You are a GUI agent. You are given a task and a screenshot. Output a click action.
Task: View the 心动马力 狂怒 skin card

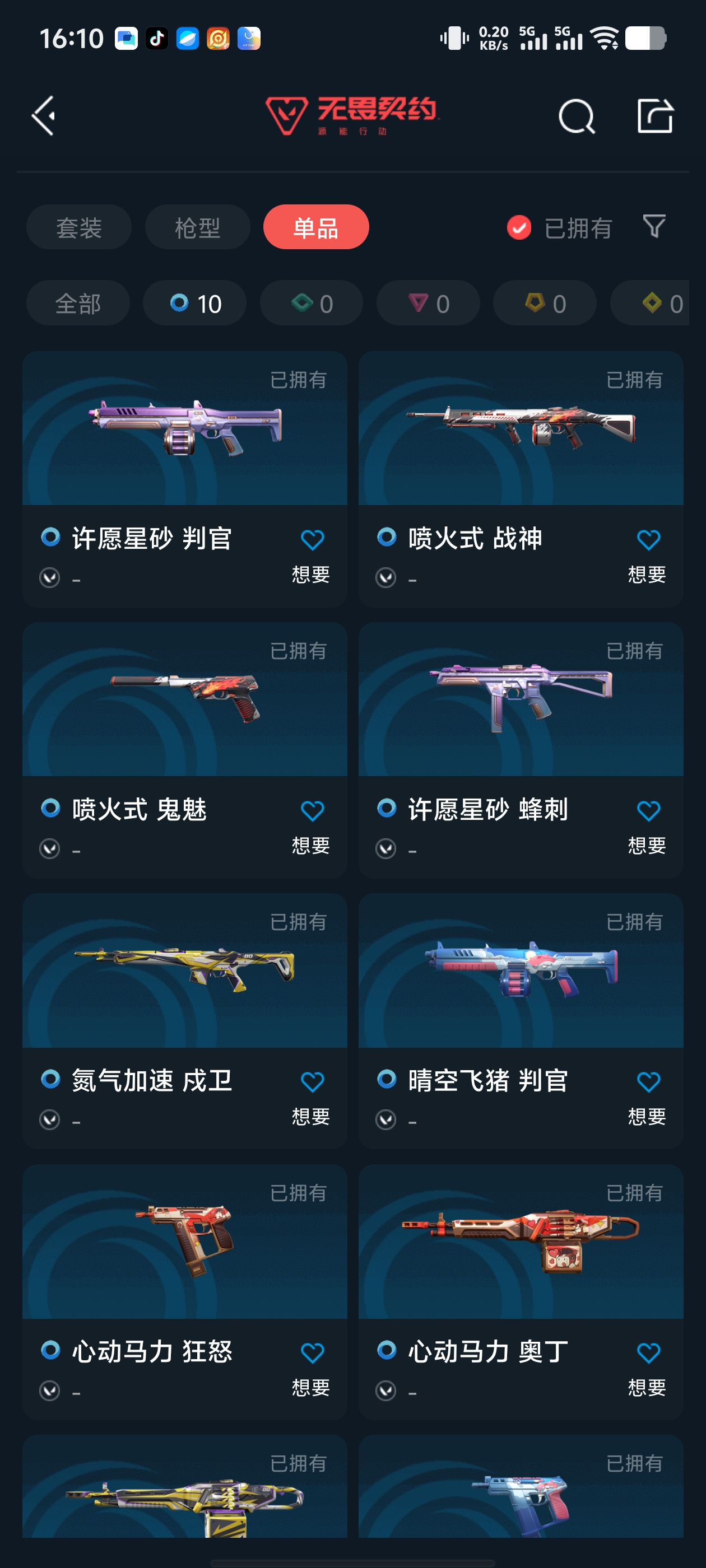[x=184, y=1292]
